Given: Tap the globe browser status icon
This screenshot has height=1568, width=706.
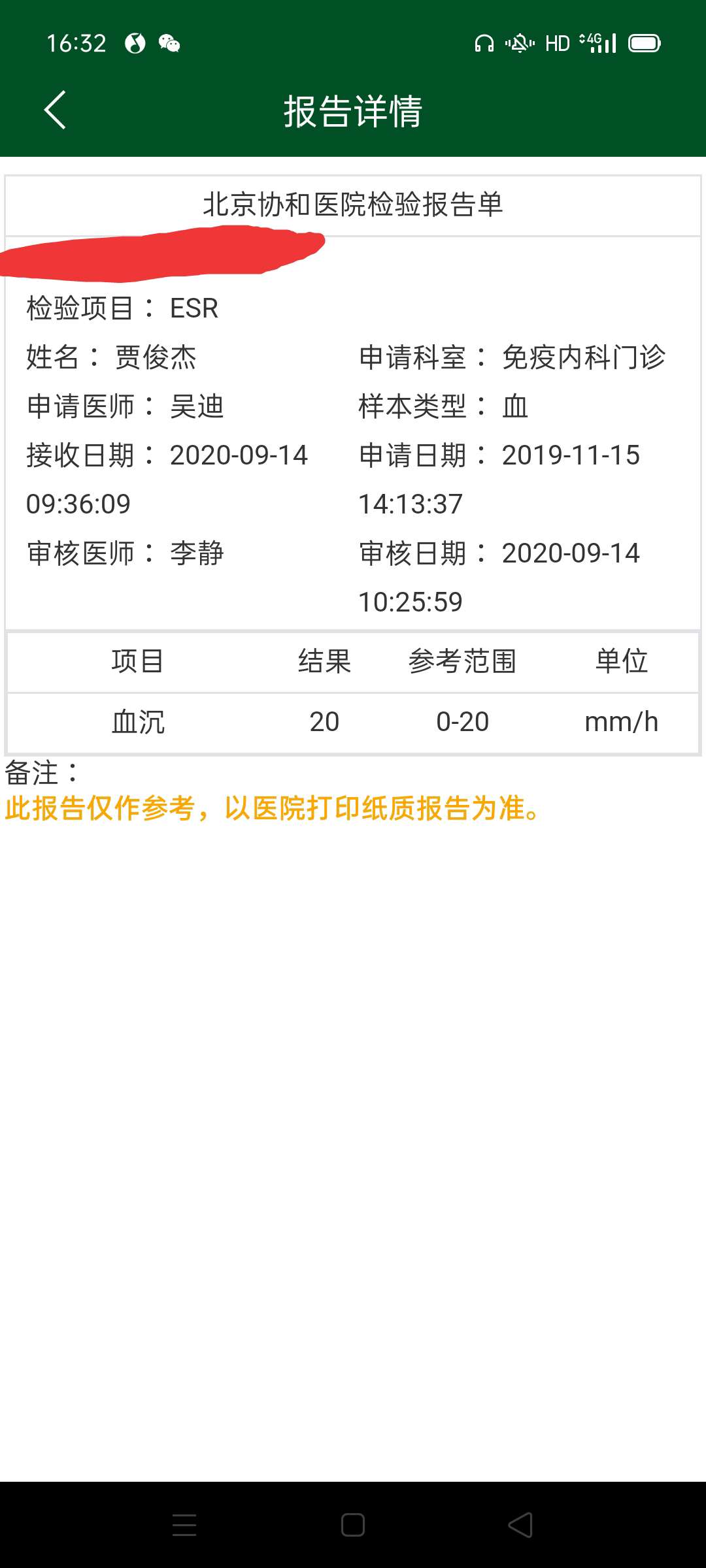Looking at the screenshot, I should 134,43.
